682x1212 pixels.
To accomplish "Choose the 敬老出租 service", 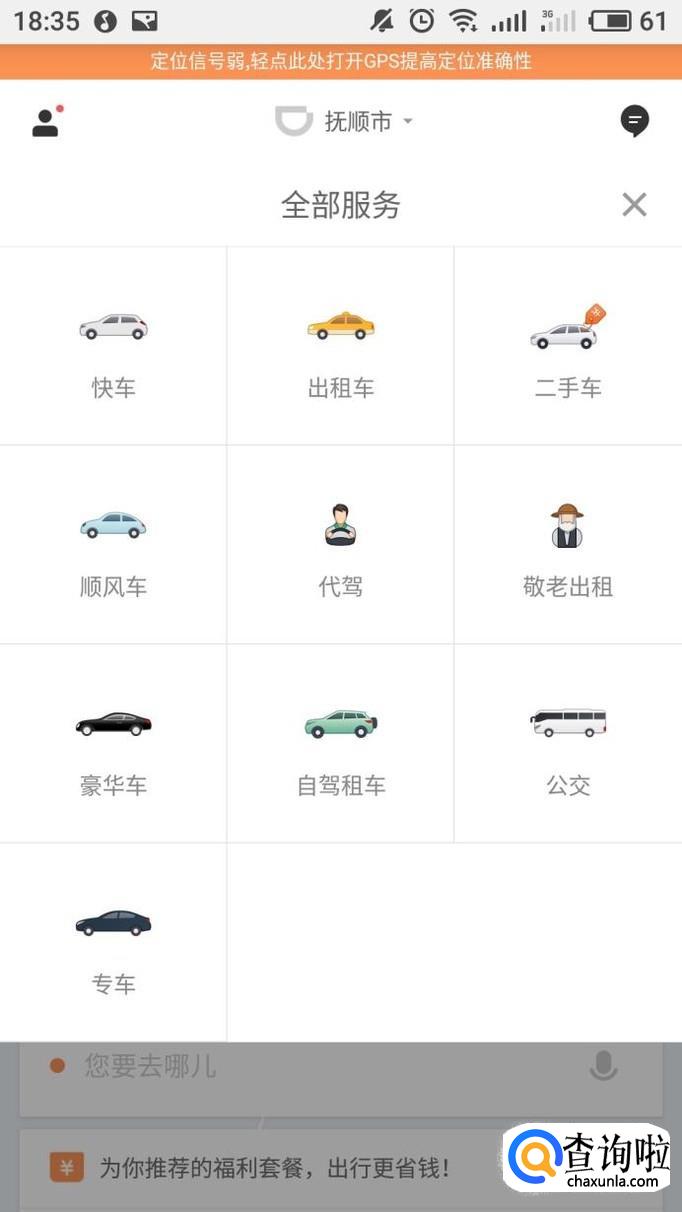I will 568,545.
